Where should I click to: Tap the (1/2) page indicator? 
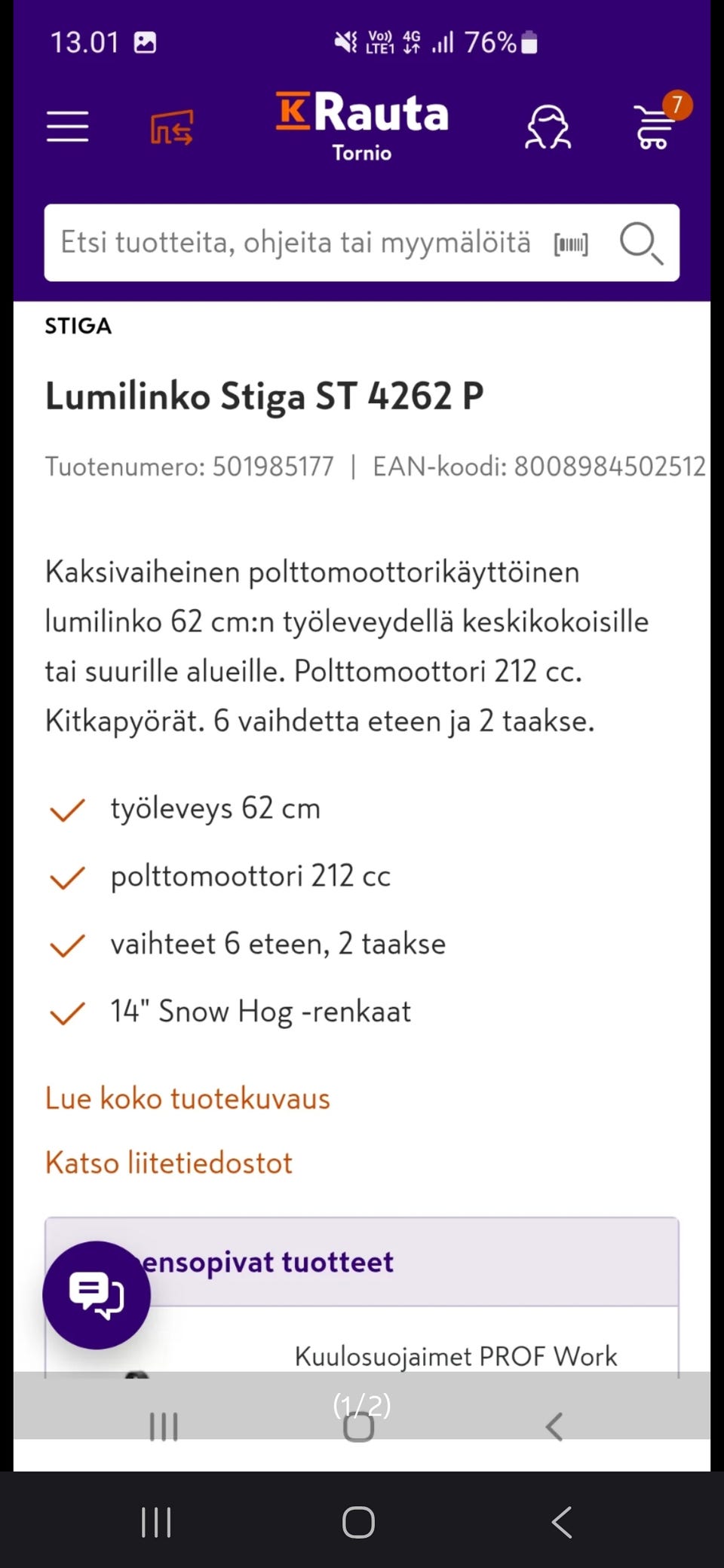click(x=362, y=1405)
